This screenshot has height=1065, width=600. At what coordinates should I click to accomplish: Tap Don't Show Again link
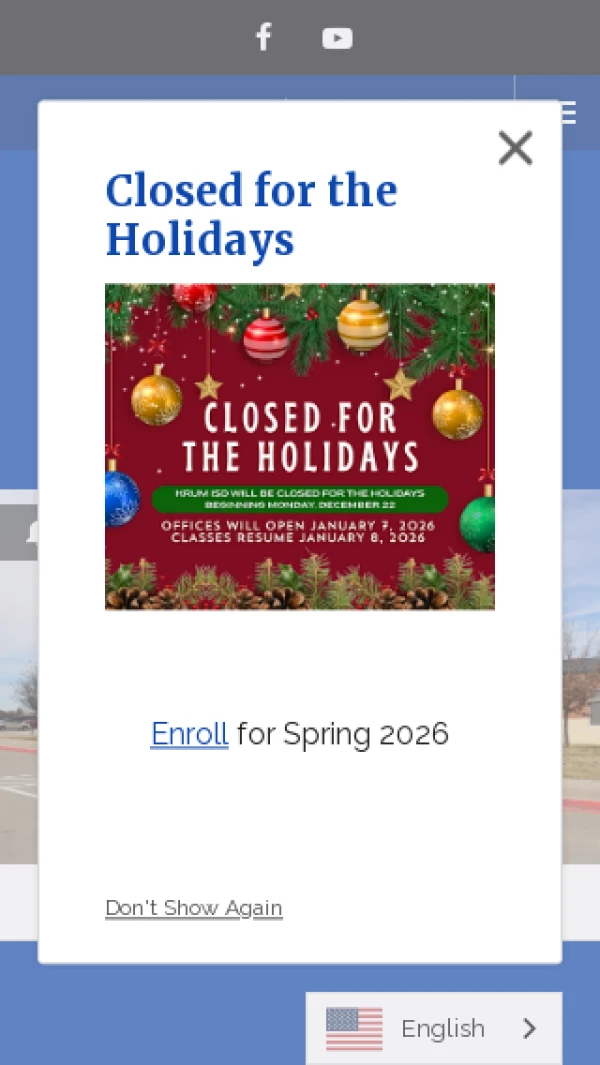click(194, 908)
